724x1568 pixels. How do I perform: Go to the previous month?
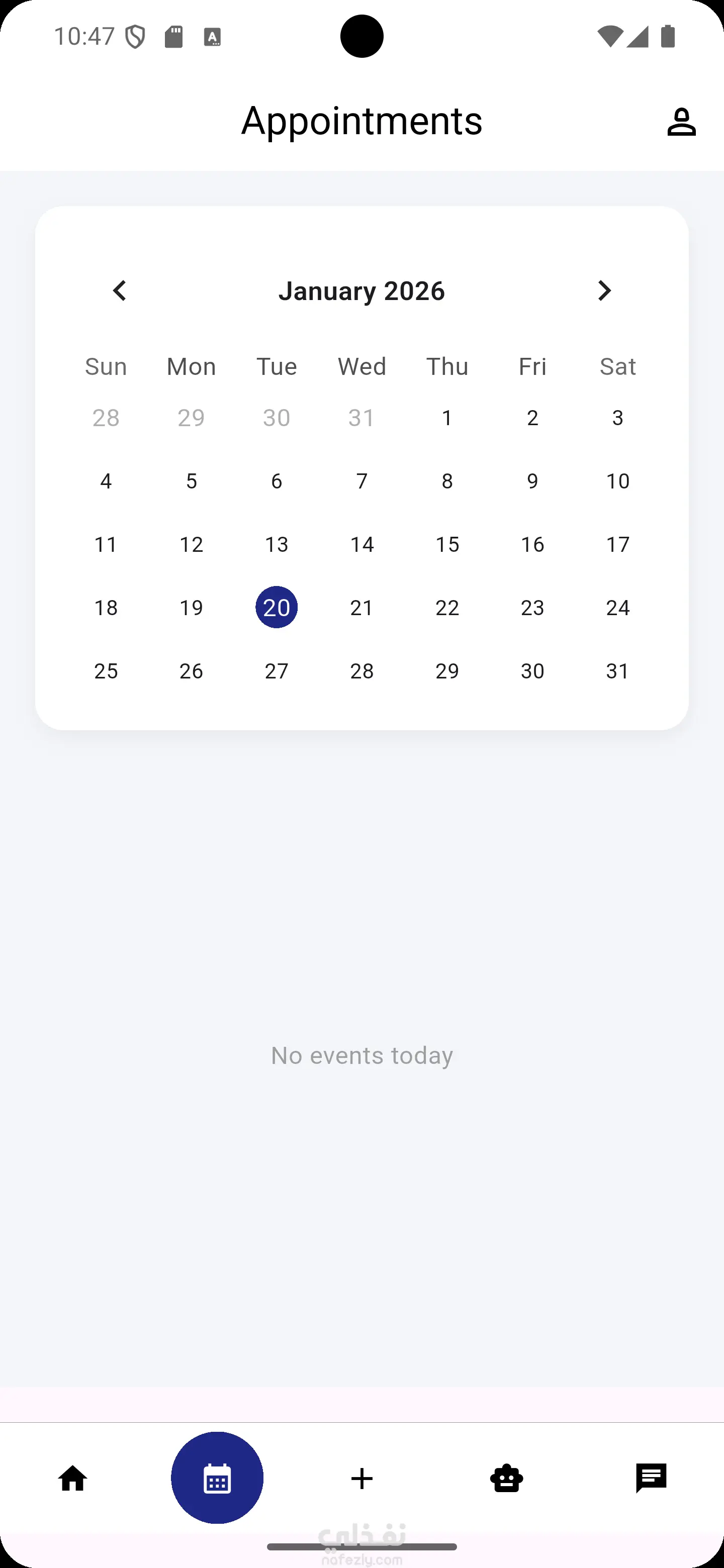120,291
